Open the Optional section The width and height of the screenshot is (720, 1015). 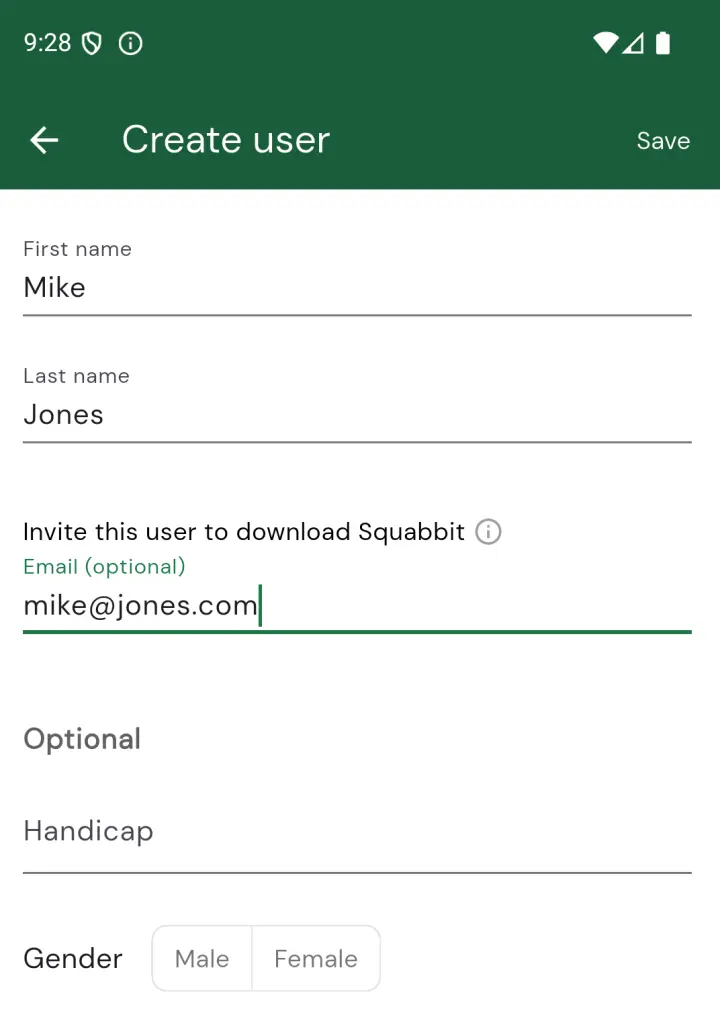click(x=81, y=738)
